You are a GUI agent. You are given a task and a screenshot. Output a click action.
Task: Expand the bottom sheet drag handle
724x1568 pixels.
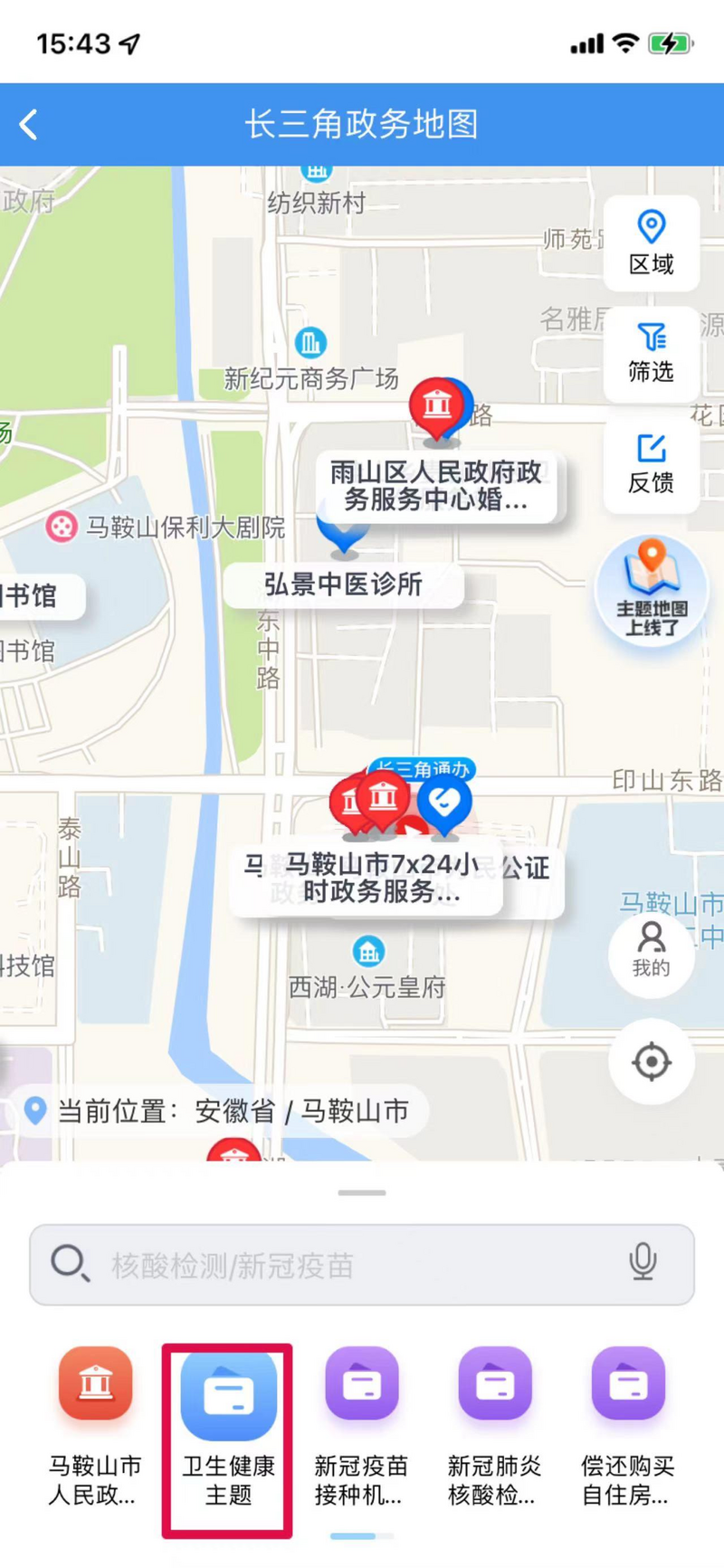pyautogui.click(x=362, y=1193)
